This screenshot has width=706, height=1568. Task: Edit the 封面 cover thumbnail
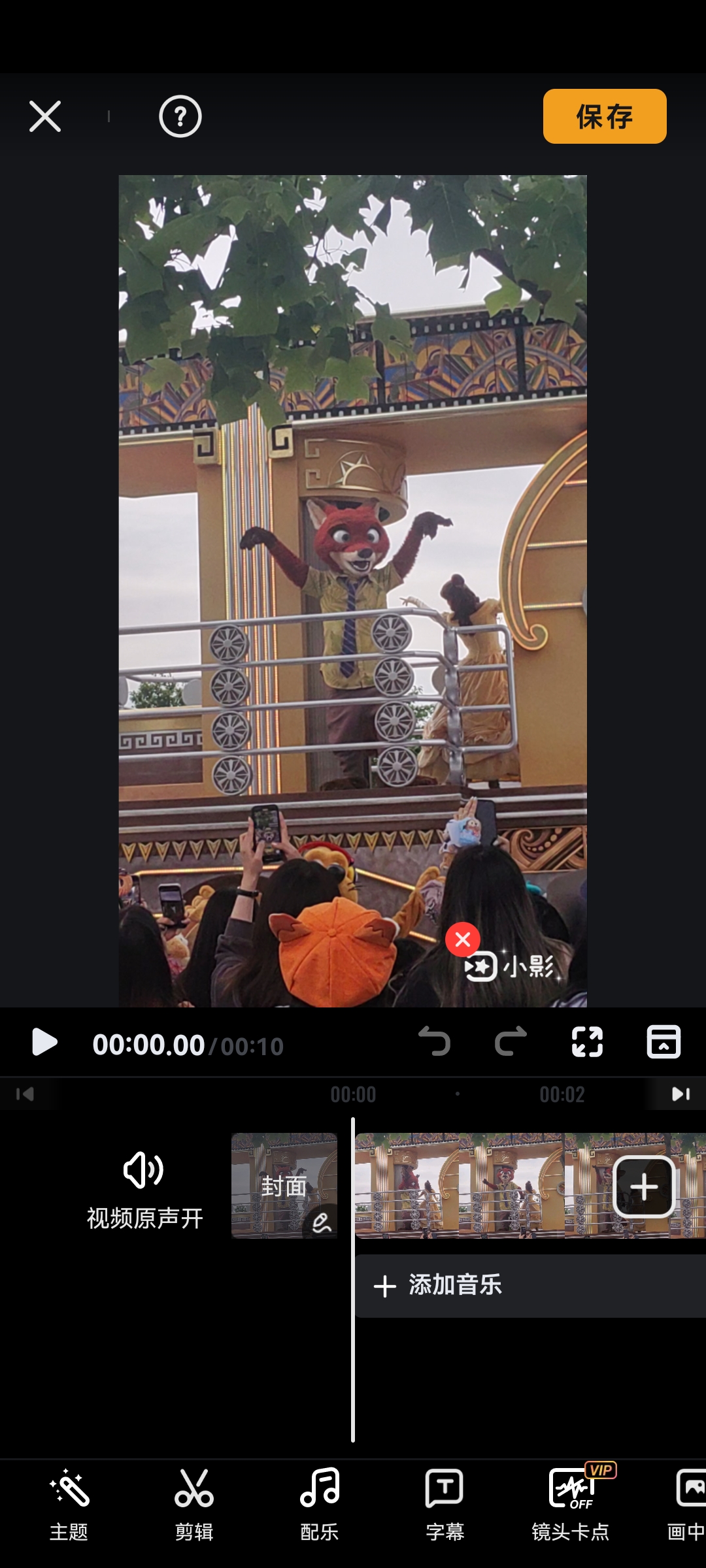pyautogui.click(x=284, y=1186)
